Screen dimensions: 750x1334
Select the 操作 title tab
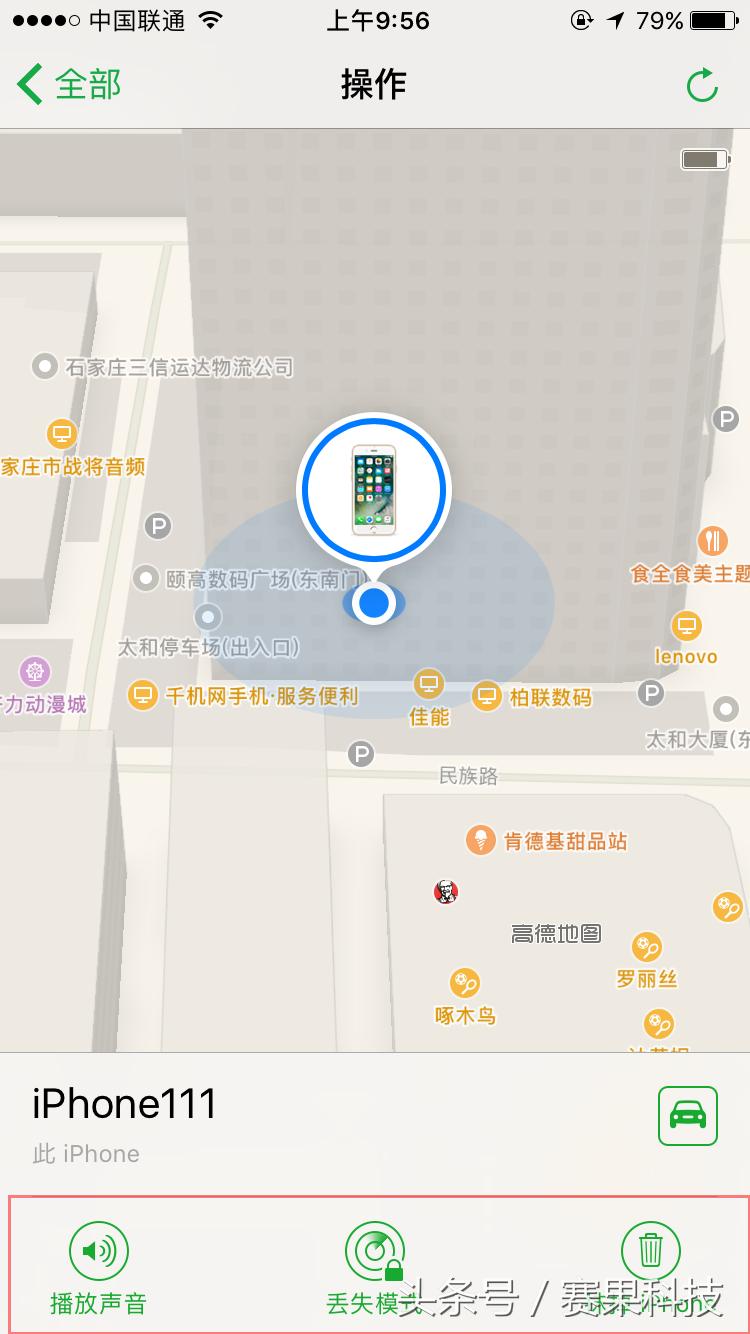coord(375,85)
